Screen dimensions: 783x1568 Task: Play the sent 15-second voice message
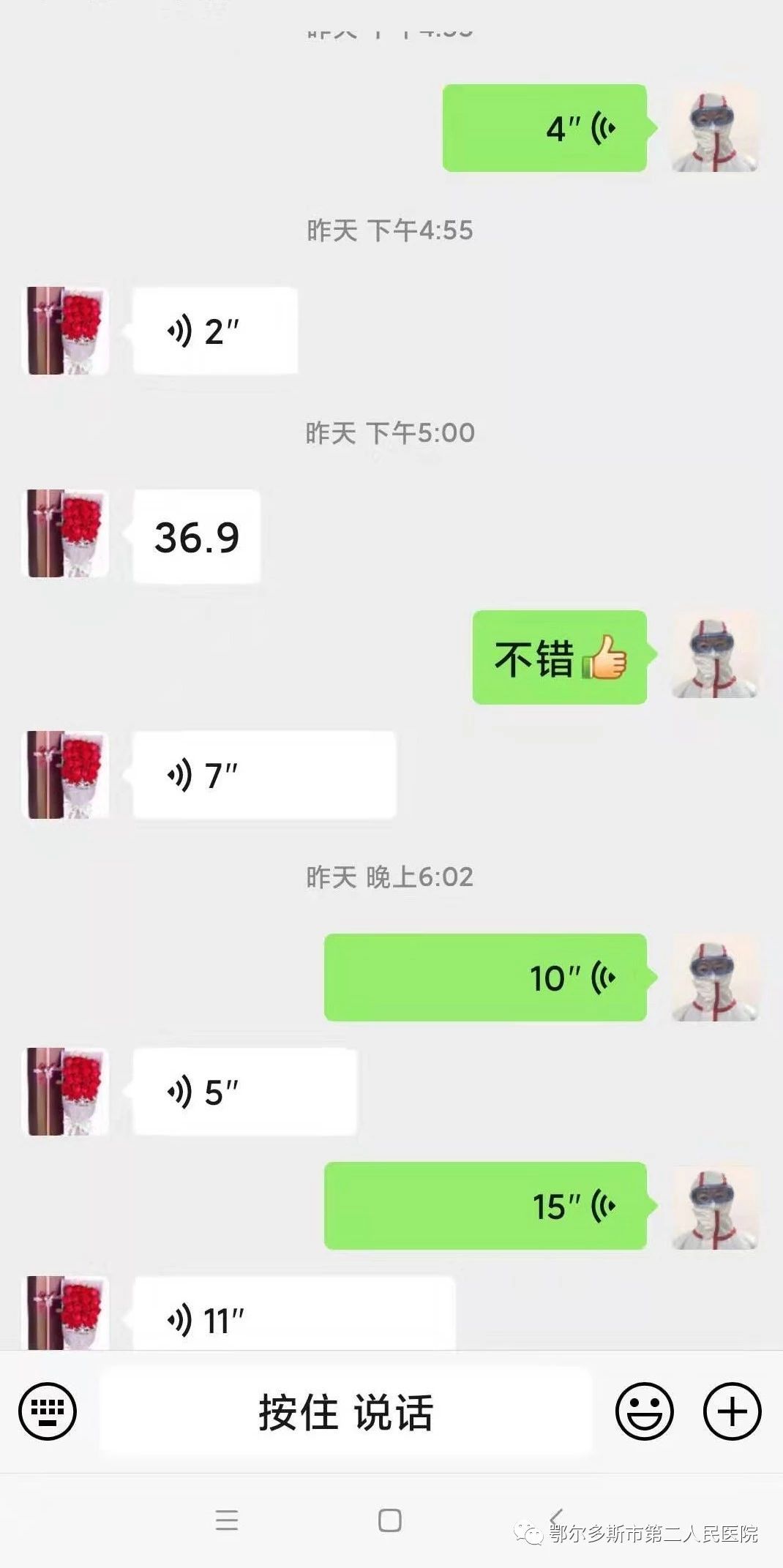tap(485, 1206)
